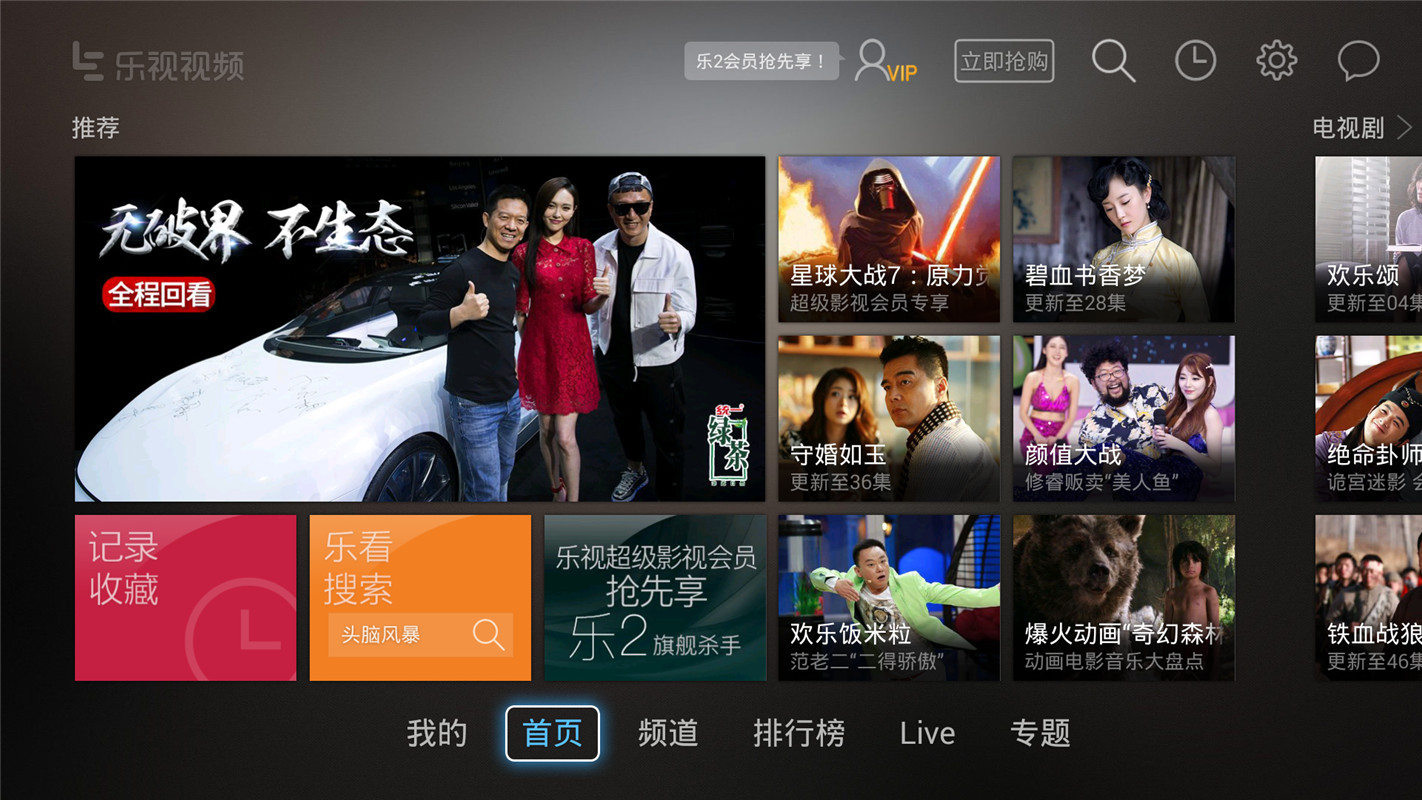Open the feedback chat bubble icon

tap(1359, 61)
